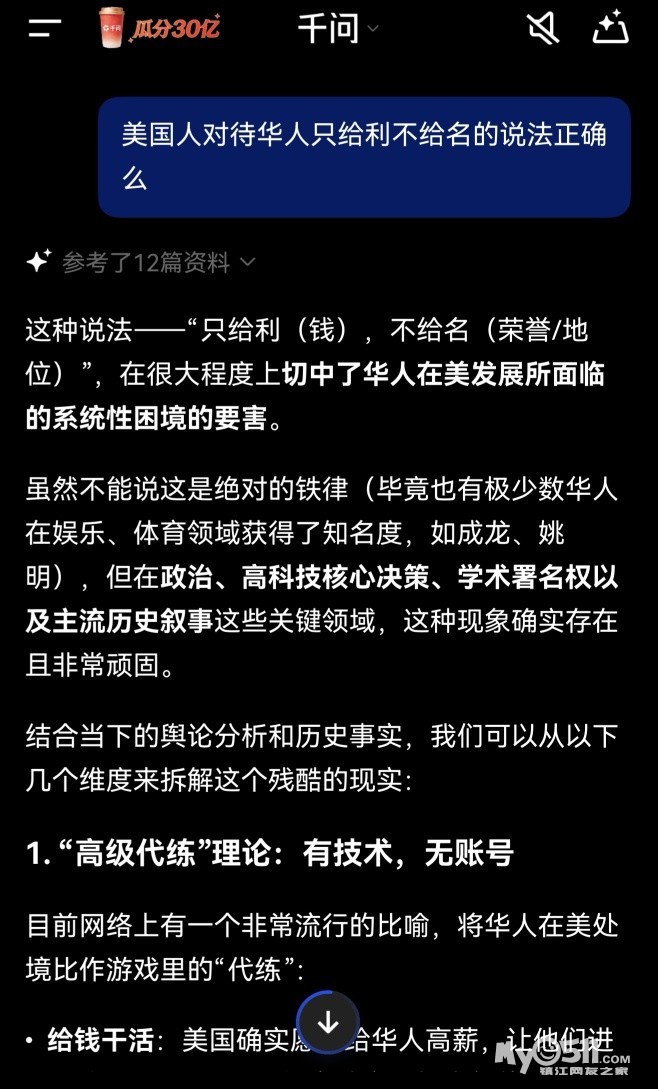
Task: Expand the 参考了12篇资料 references
Action: tap(145, 263)
